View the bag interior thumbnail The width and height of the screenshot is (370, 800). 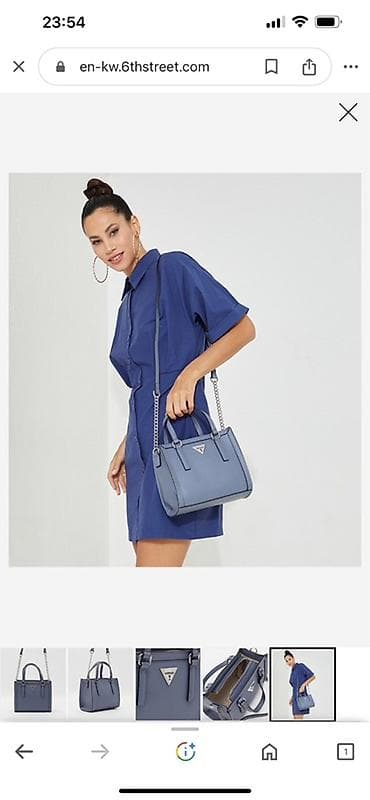point(235,684)
